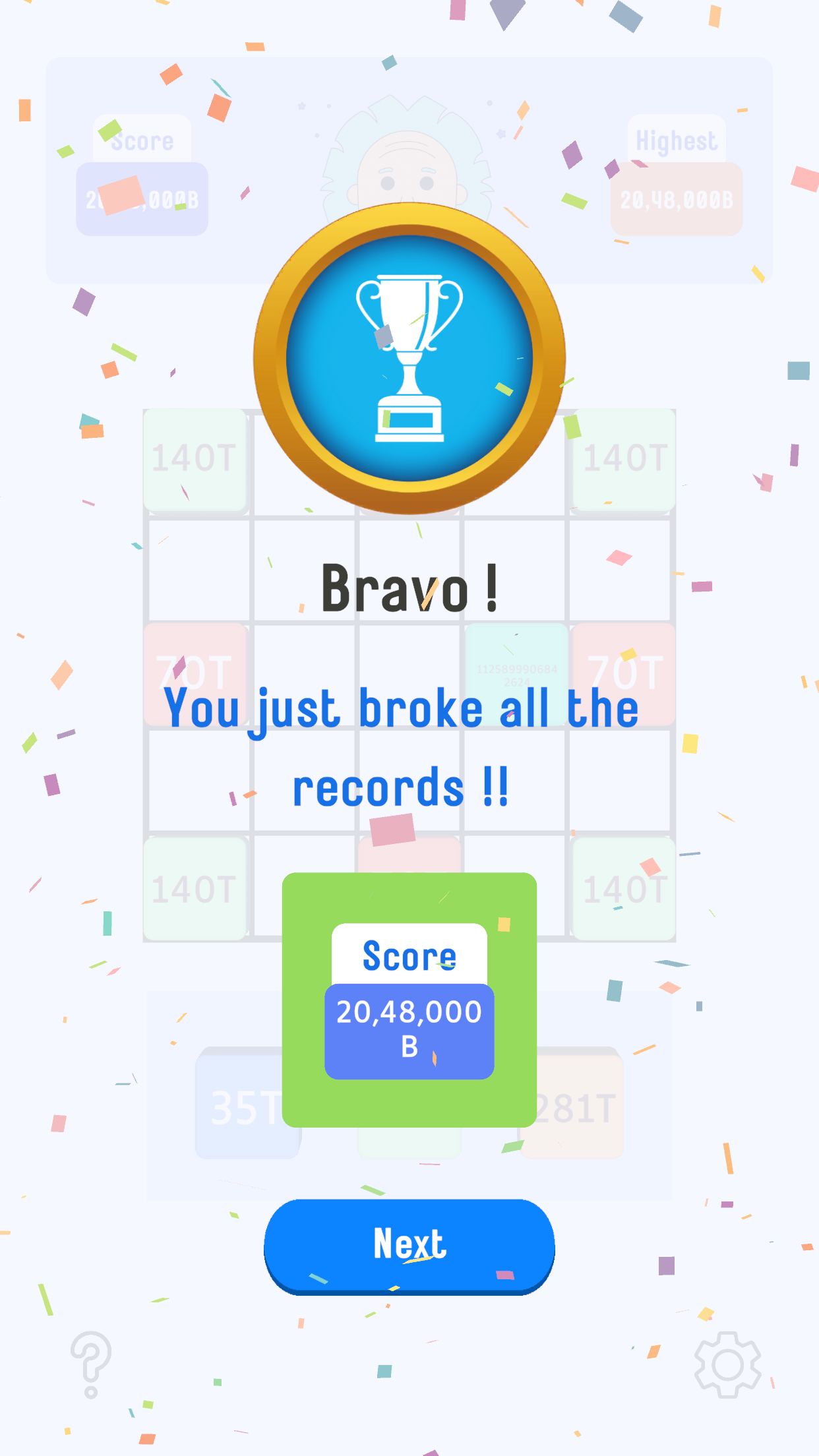819x1456 pixels.
Task: Select the top-left 140T tile
Action: (195, 458)
